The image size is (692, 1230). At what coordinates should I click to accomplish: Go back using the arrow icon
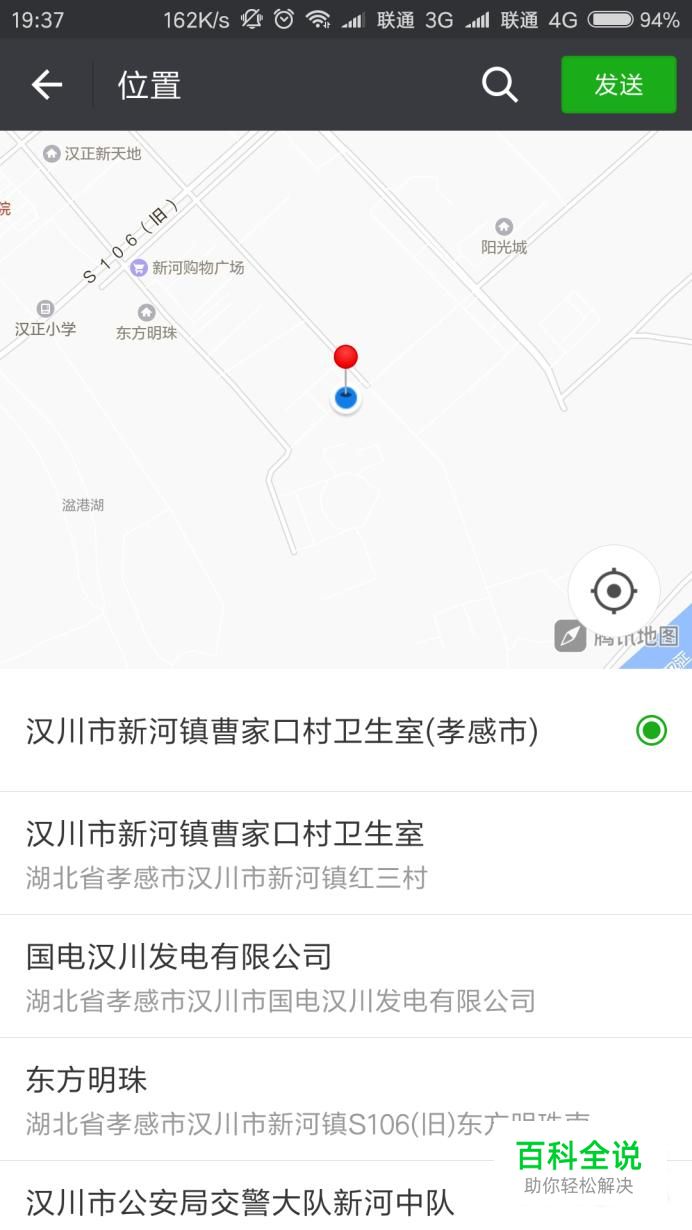click(x=47, y=85)
